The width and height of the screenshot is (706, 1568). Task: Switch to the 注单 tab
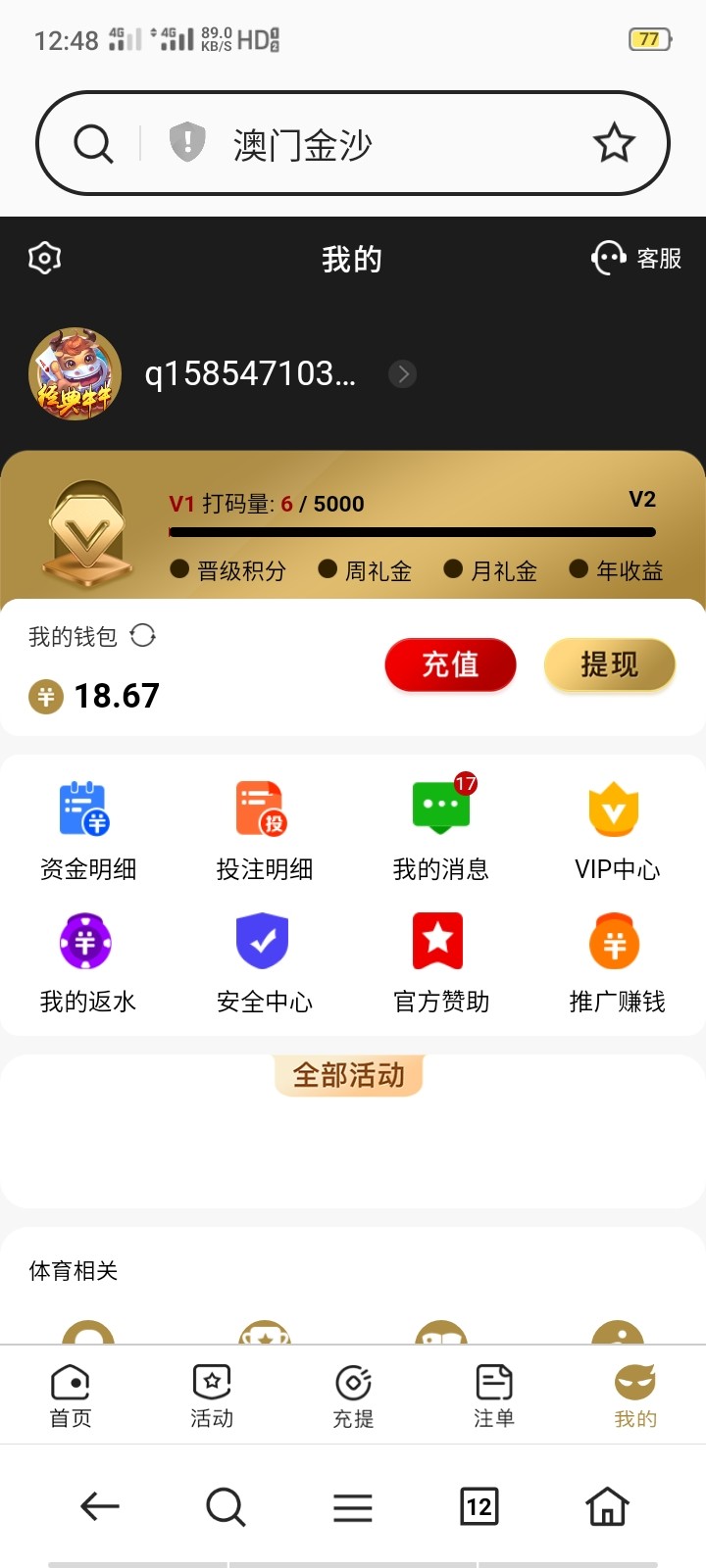tap(494, 1396)
